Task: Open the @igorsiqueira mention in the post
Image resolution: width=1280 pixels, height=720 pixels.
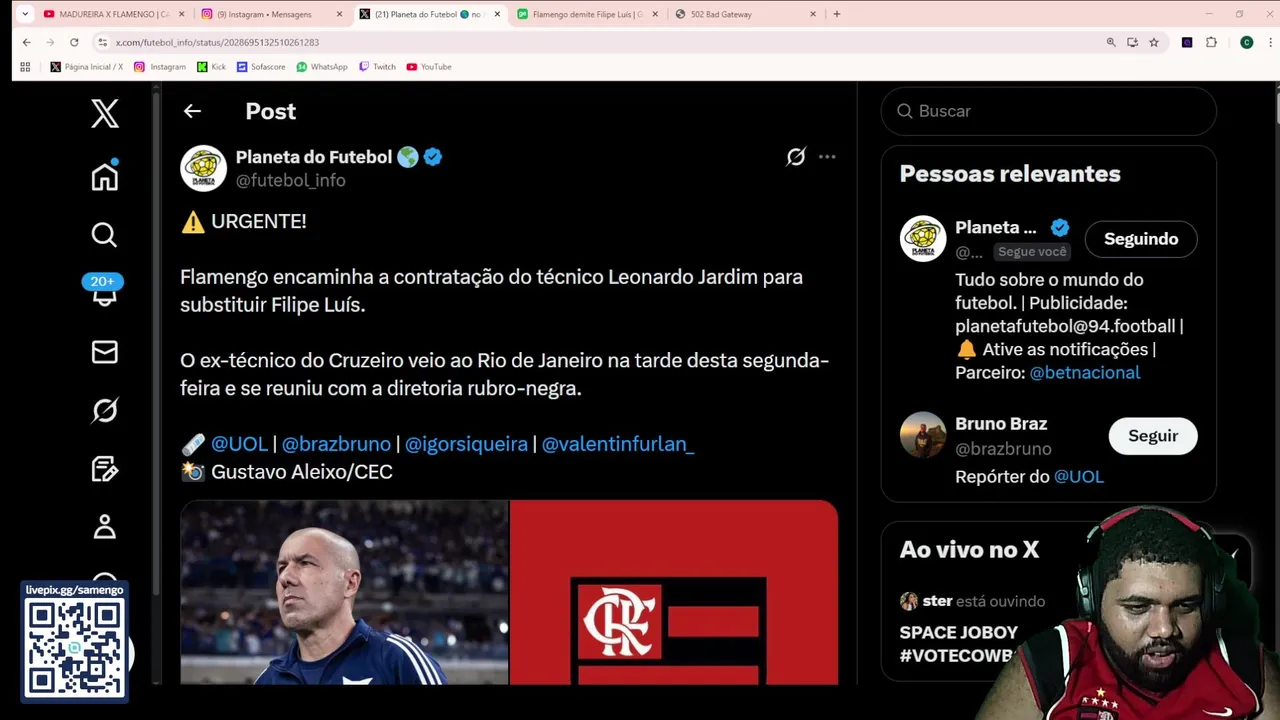Action: click(466, 444)
